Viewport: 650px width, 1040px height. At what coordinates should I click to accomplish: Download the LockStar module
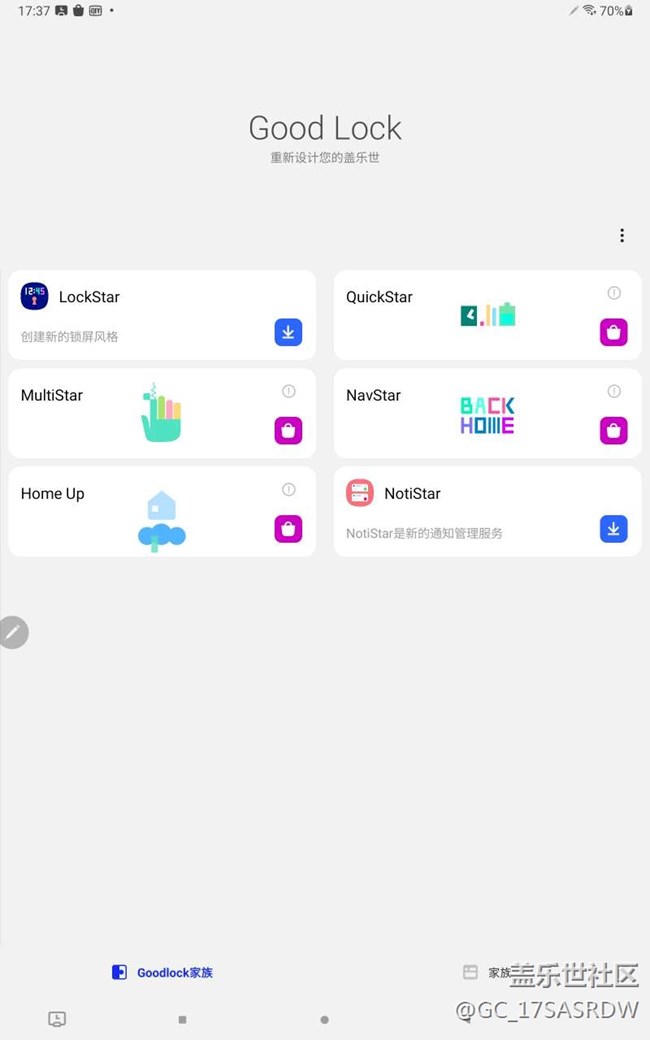click(x=288, y=333)
